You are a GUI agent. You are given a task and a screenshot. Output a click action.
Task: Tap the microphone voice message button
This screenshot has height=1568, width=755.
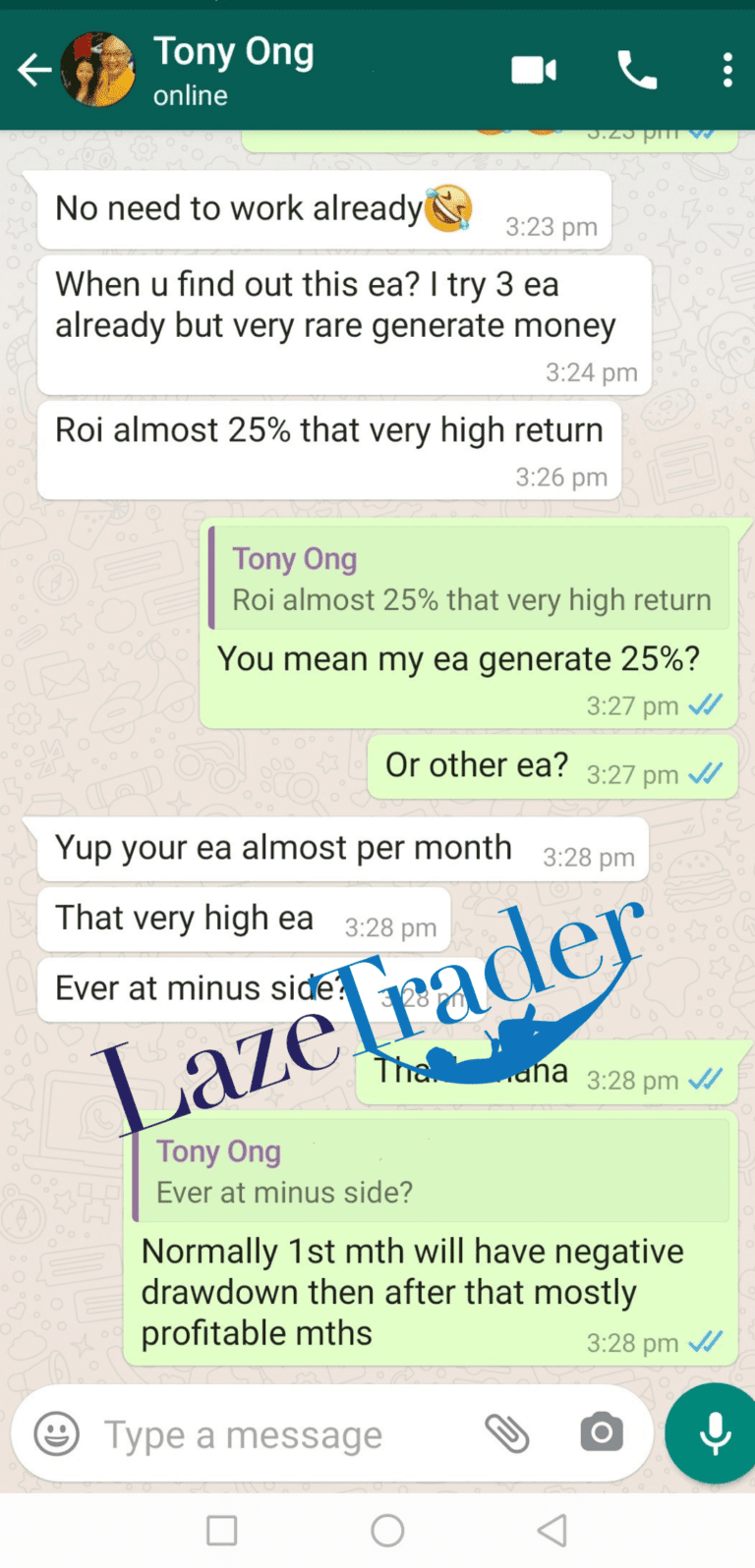tap(714, 1433)
